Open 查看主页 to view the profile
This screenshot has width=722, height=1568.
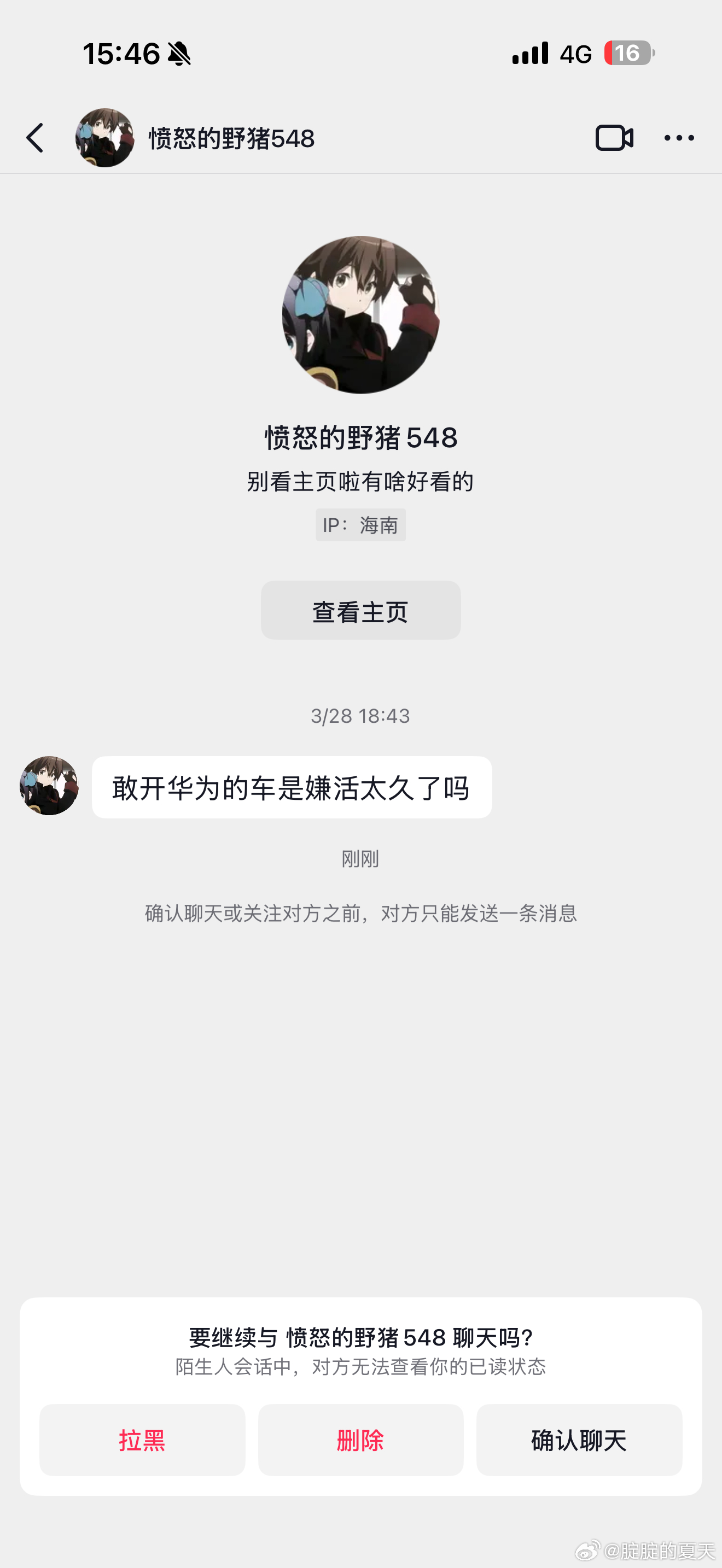(x=360, y=609)
